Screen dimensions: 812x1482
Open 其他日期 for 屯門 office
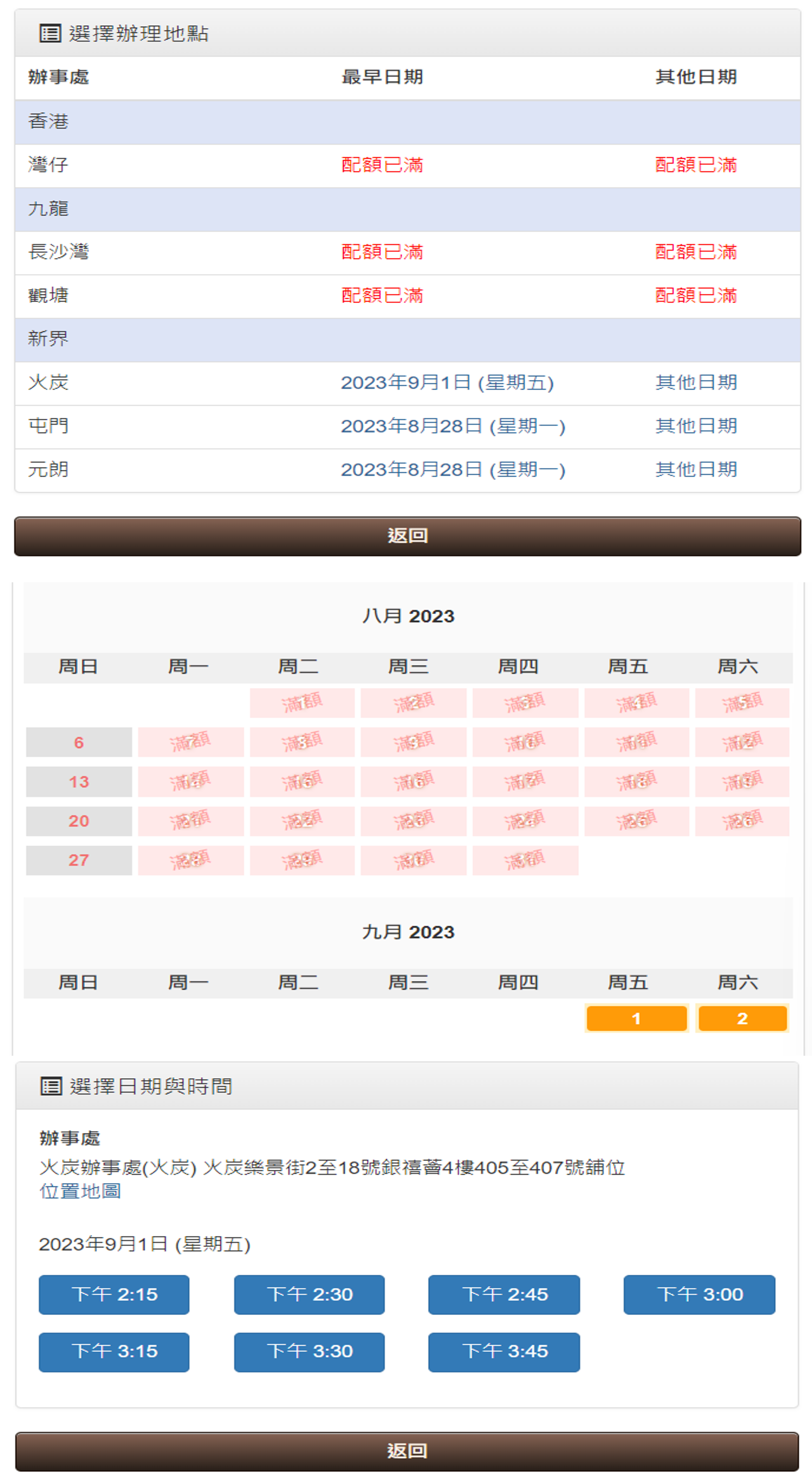[696, 426]
